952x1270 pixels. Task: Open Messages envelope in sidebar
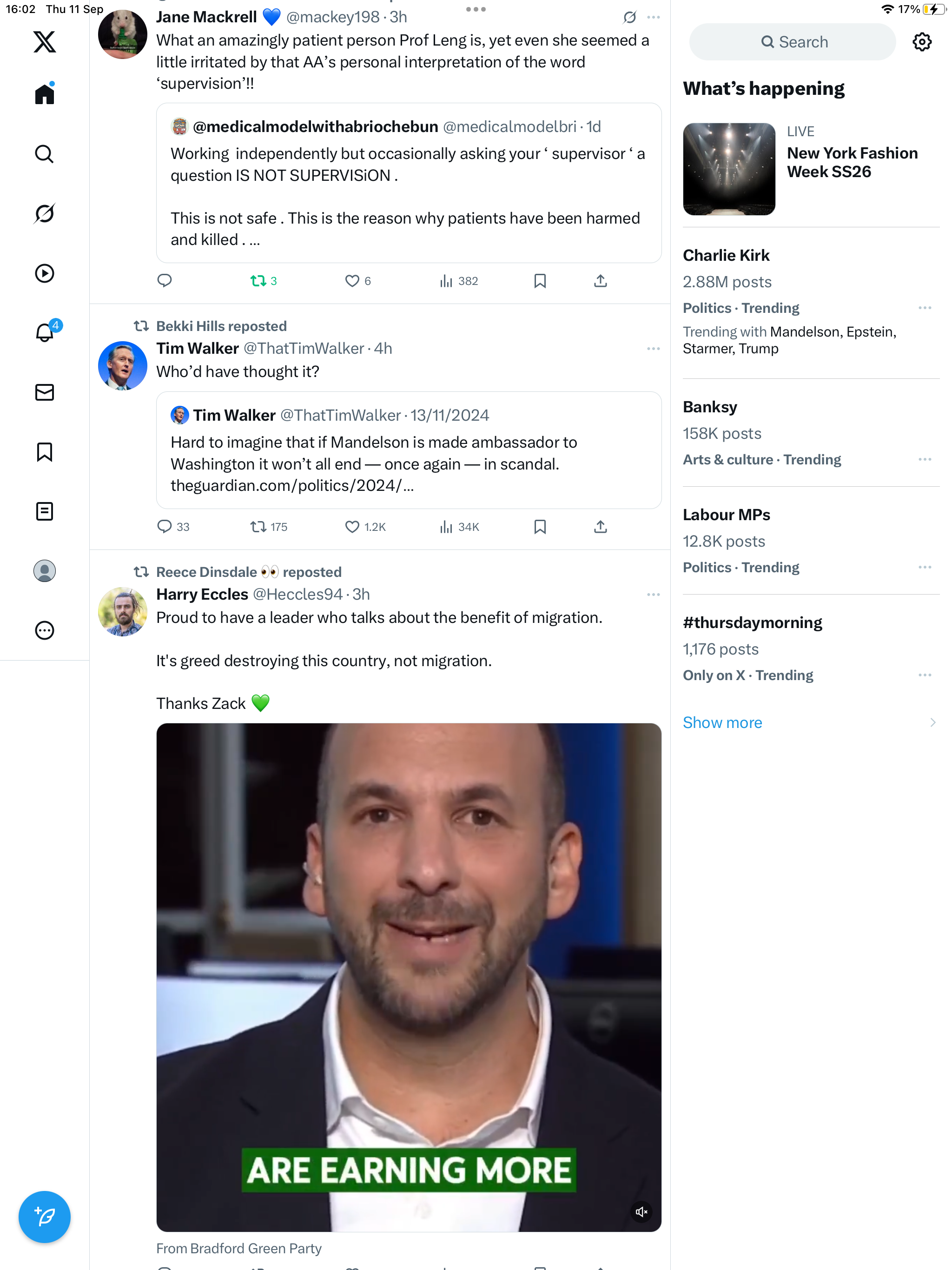[44, 392]
